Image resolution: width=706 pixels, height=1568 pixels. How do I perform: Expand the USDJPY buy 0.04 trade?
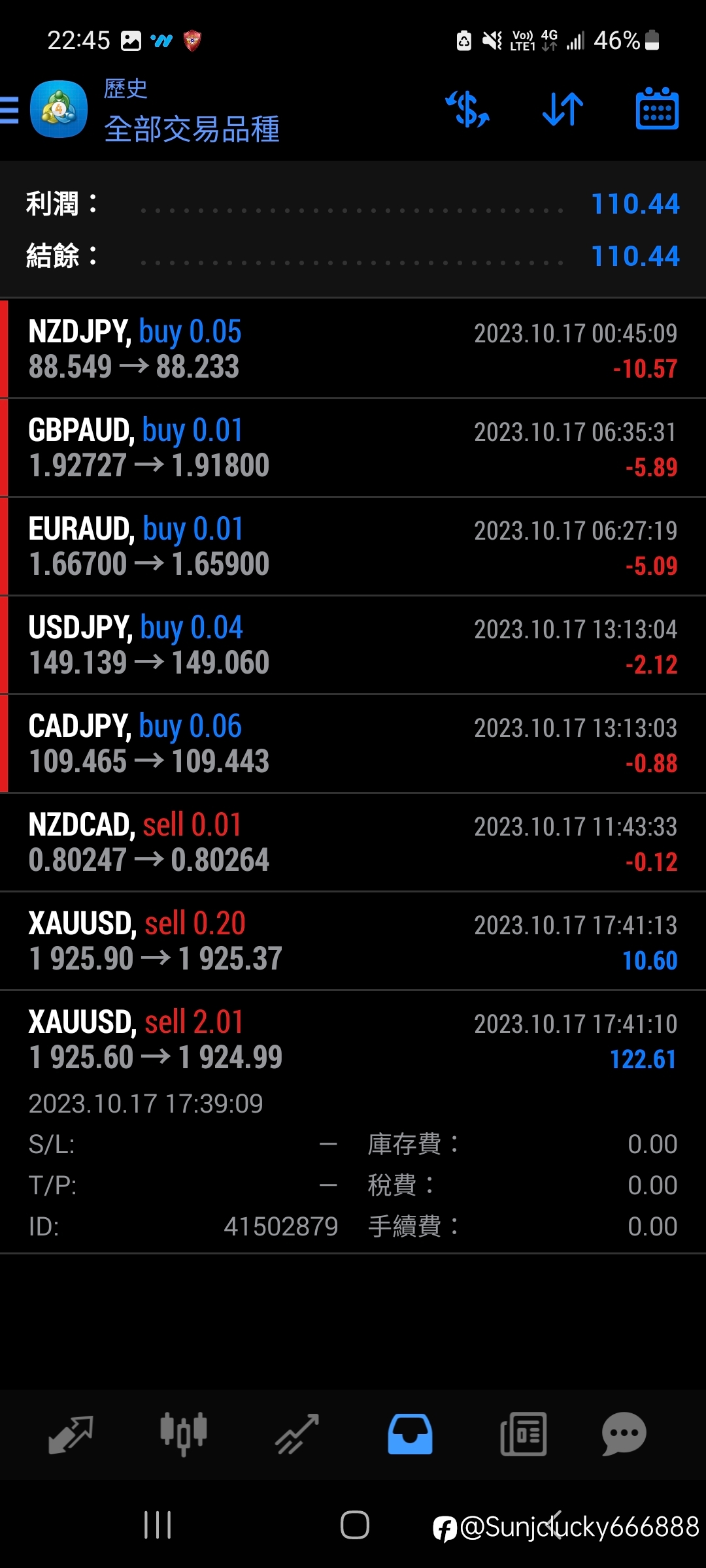[353, 645]
